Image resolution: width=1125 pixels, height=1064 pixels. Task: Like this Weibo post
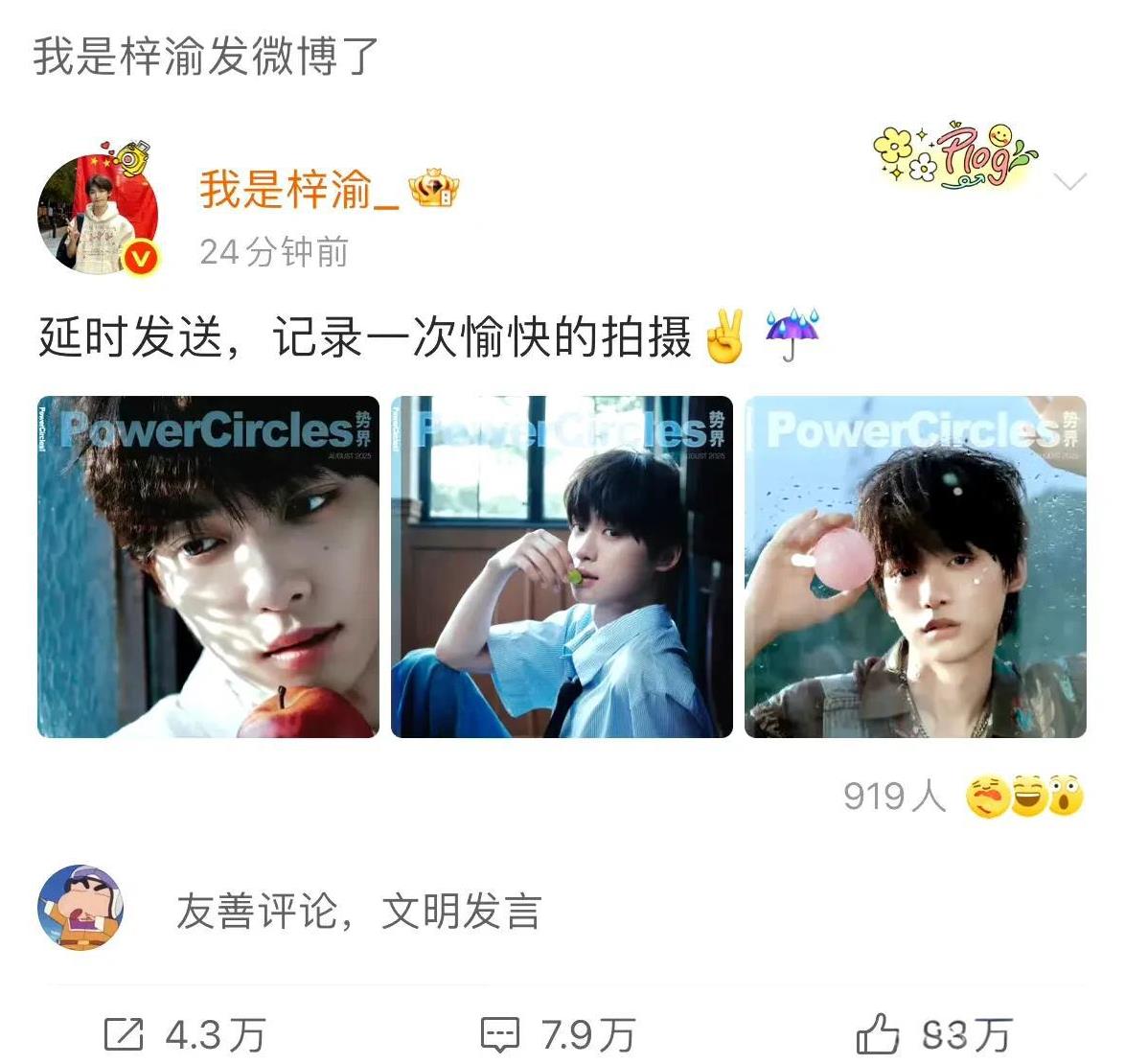tap(934, 1034)
